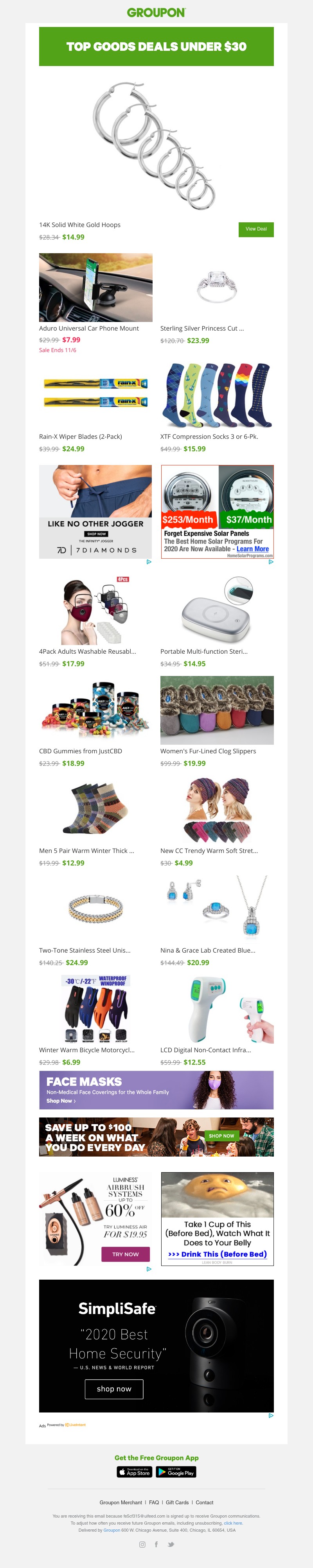Open the FAQ link

click(154, 1502)
